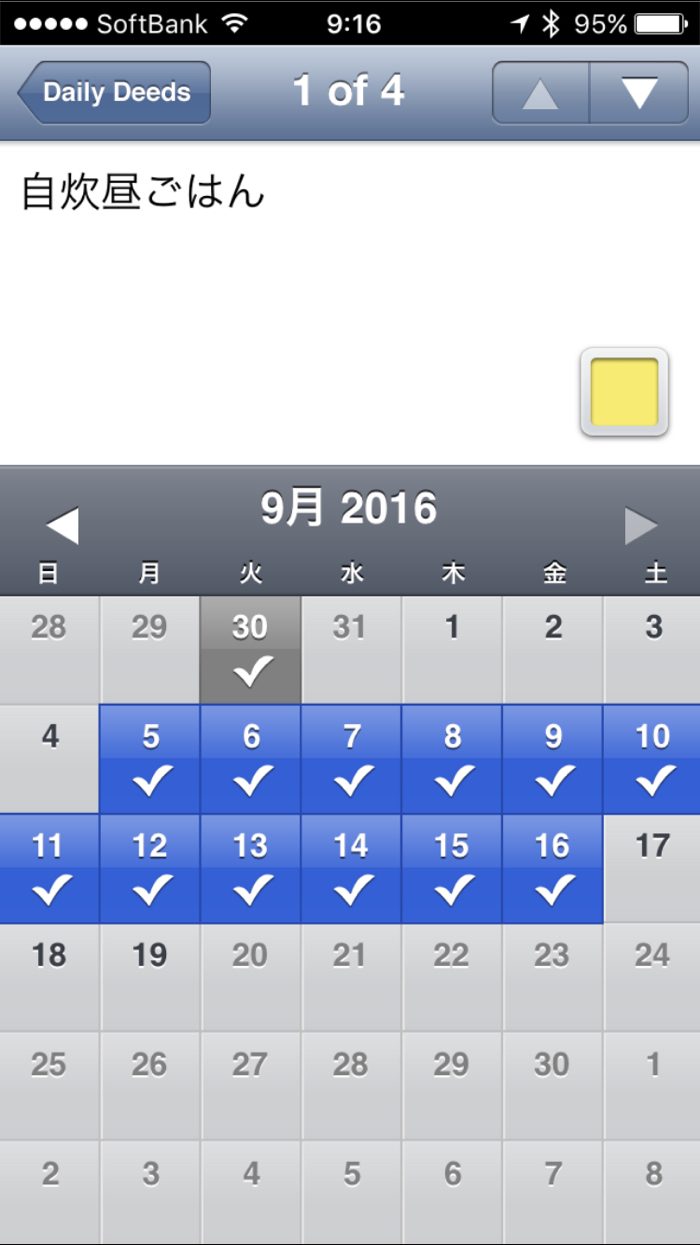This screenshot has width=700, height=1245.
Task: Toggle check on August 30
Action: (x=250, y=650)
